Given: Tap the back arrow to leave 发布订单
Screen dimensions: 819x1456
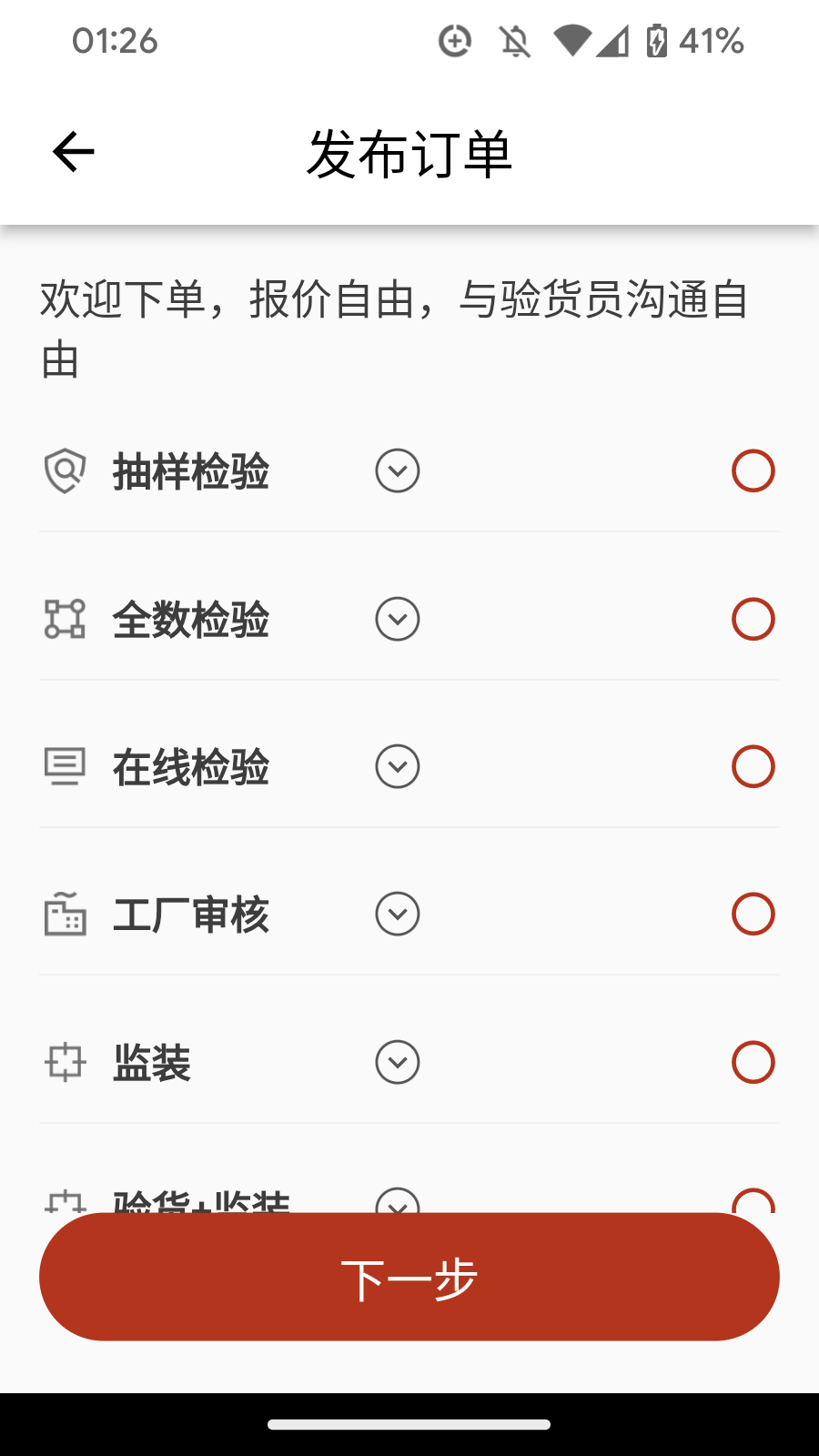Looking at the screenshot, I should tap(72, 151).
